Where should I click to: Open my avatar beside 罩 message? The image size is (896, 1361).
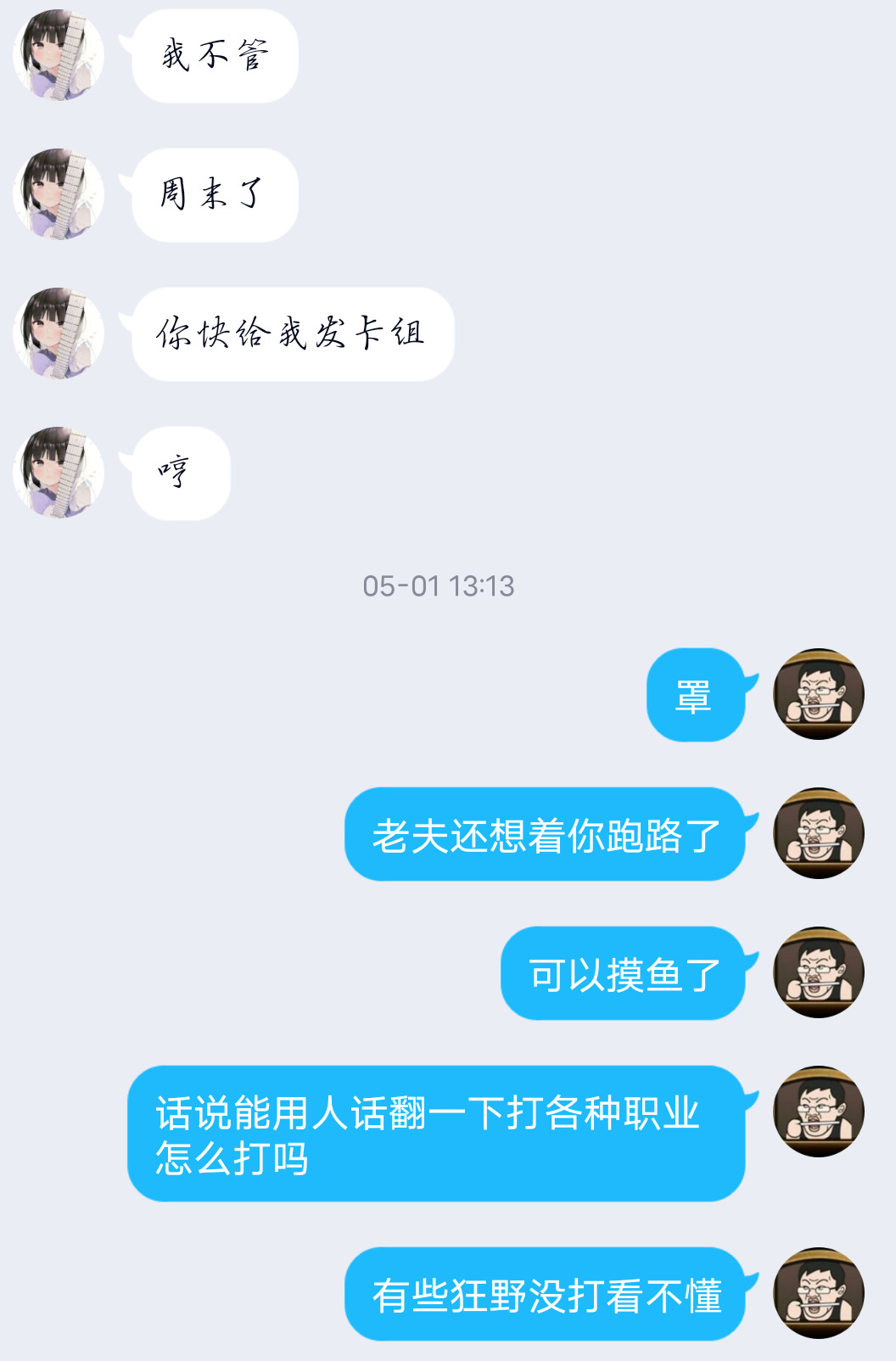click(x=819, y=694)
